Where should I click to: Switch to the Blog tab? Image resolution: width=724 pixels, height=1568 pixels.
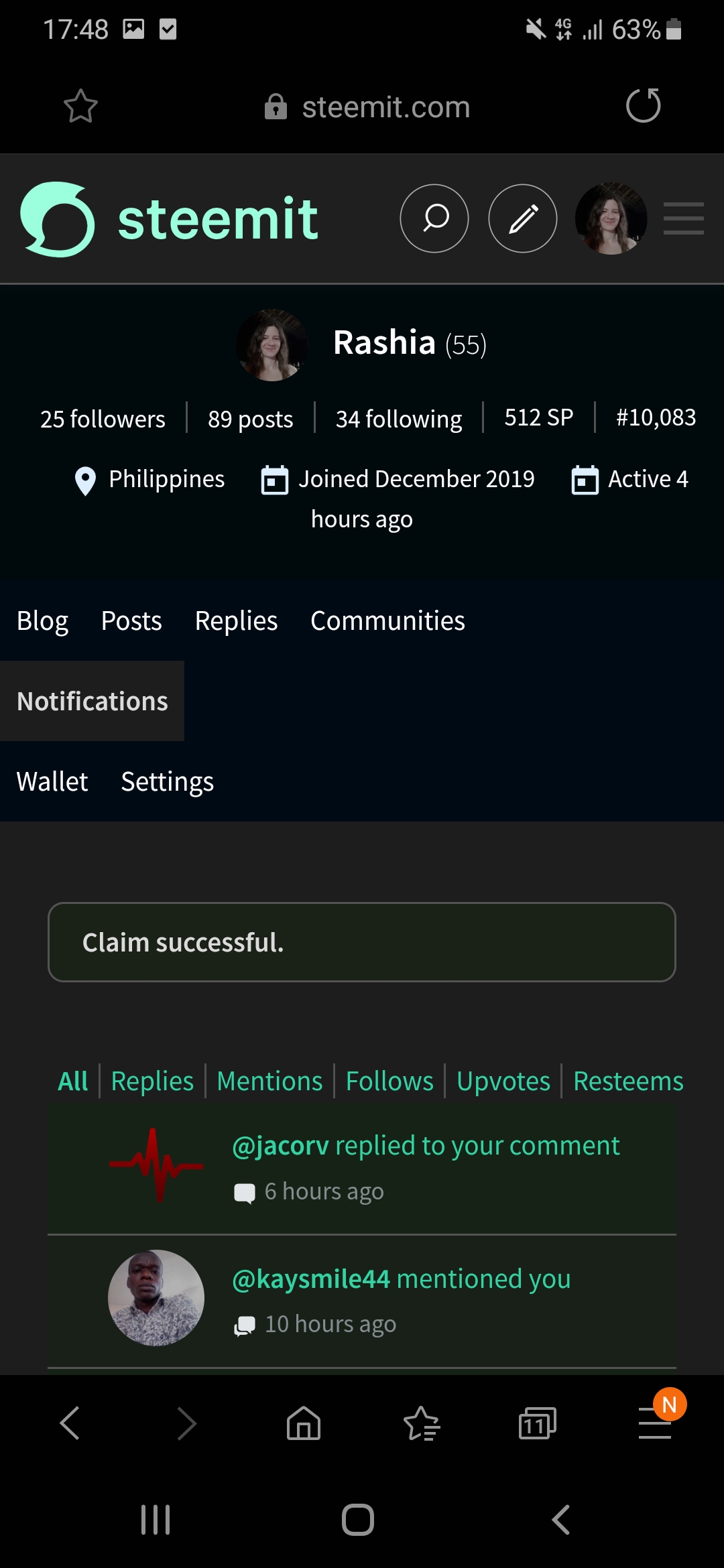(42, 620)
